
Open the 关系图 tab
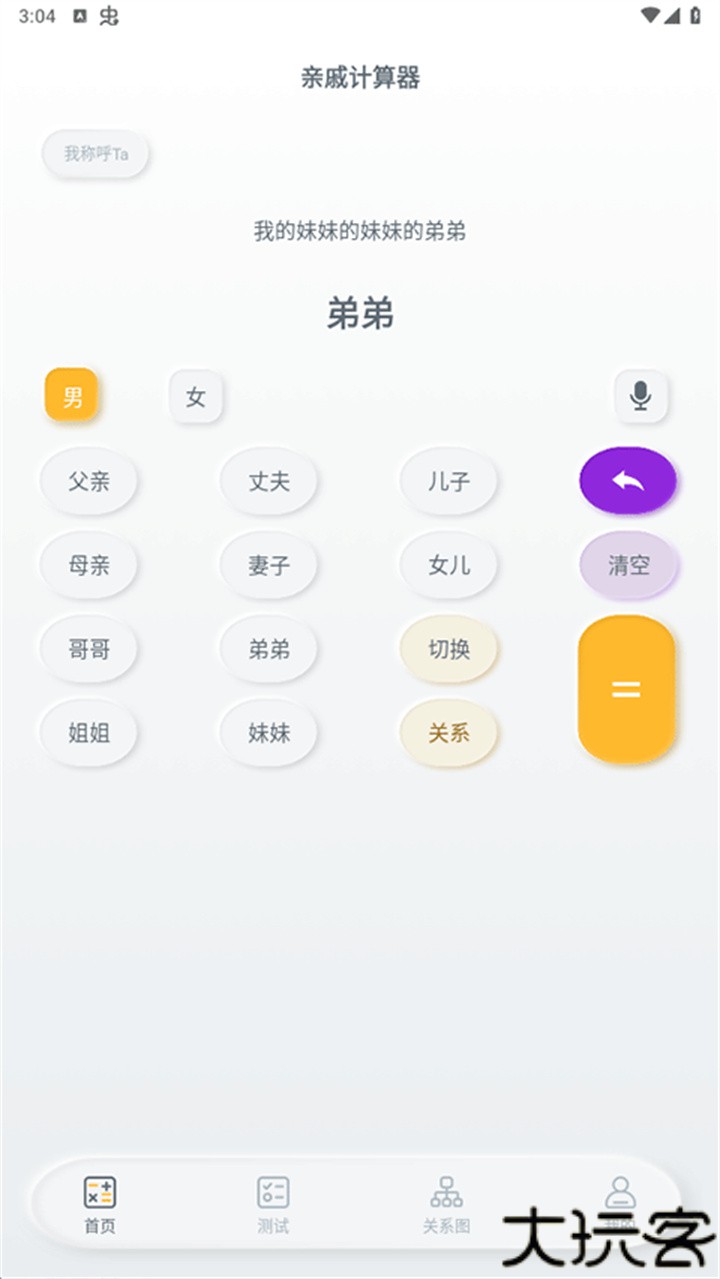pos(446,1205)
